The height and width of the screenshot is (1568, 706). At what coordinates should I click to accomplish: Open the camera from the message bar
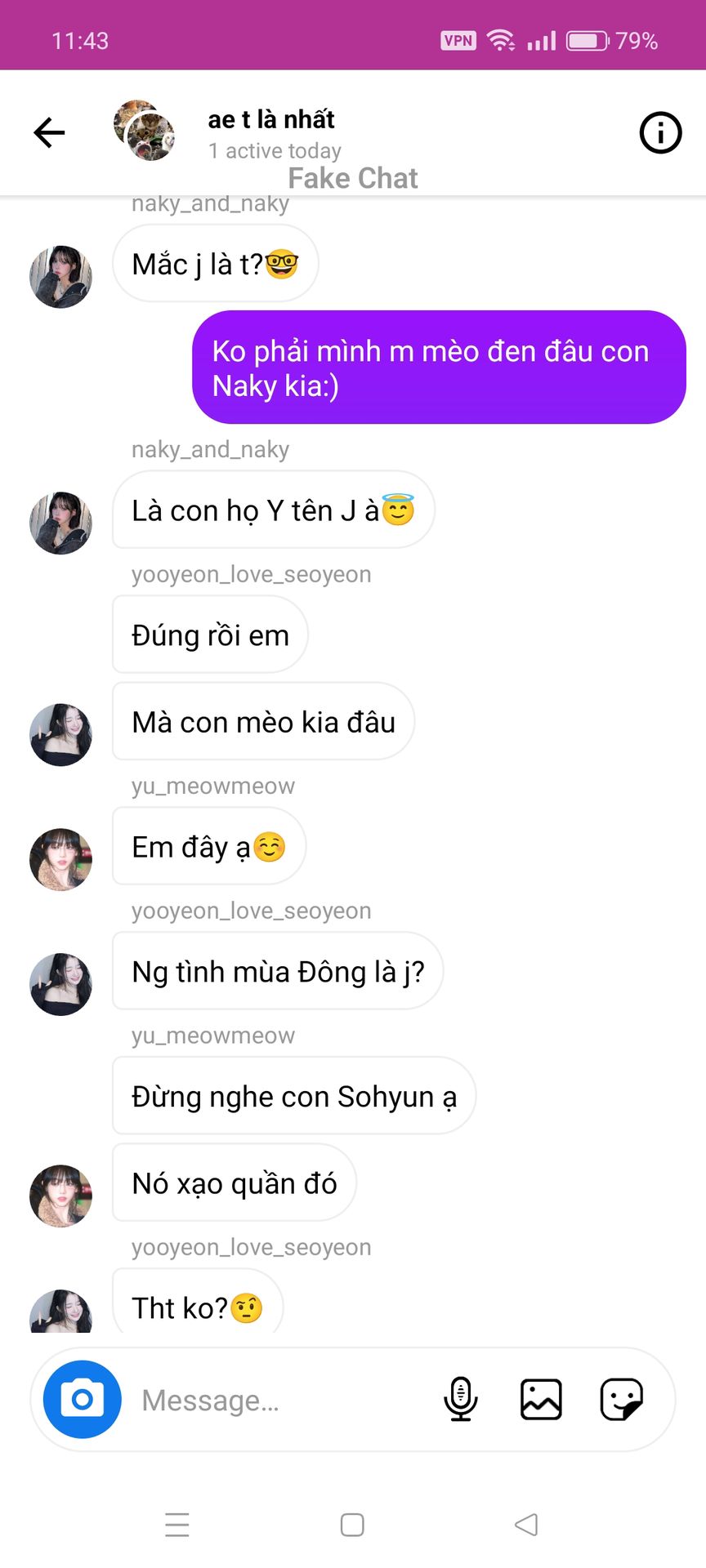(82, 1399)
